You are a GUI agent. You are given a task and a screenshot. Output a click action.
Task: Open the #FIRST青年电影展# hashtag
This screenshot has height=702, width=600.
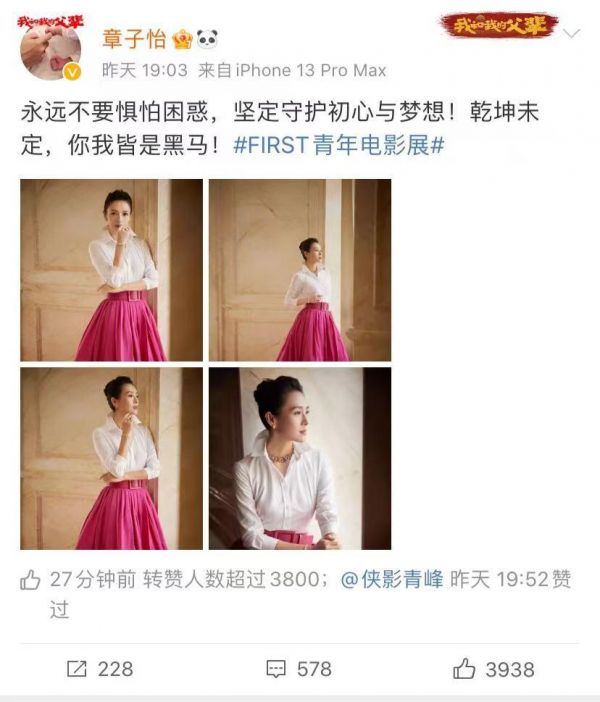338,145
